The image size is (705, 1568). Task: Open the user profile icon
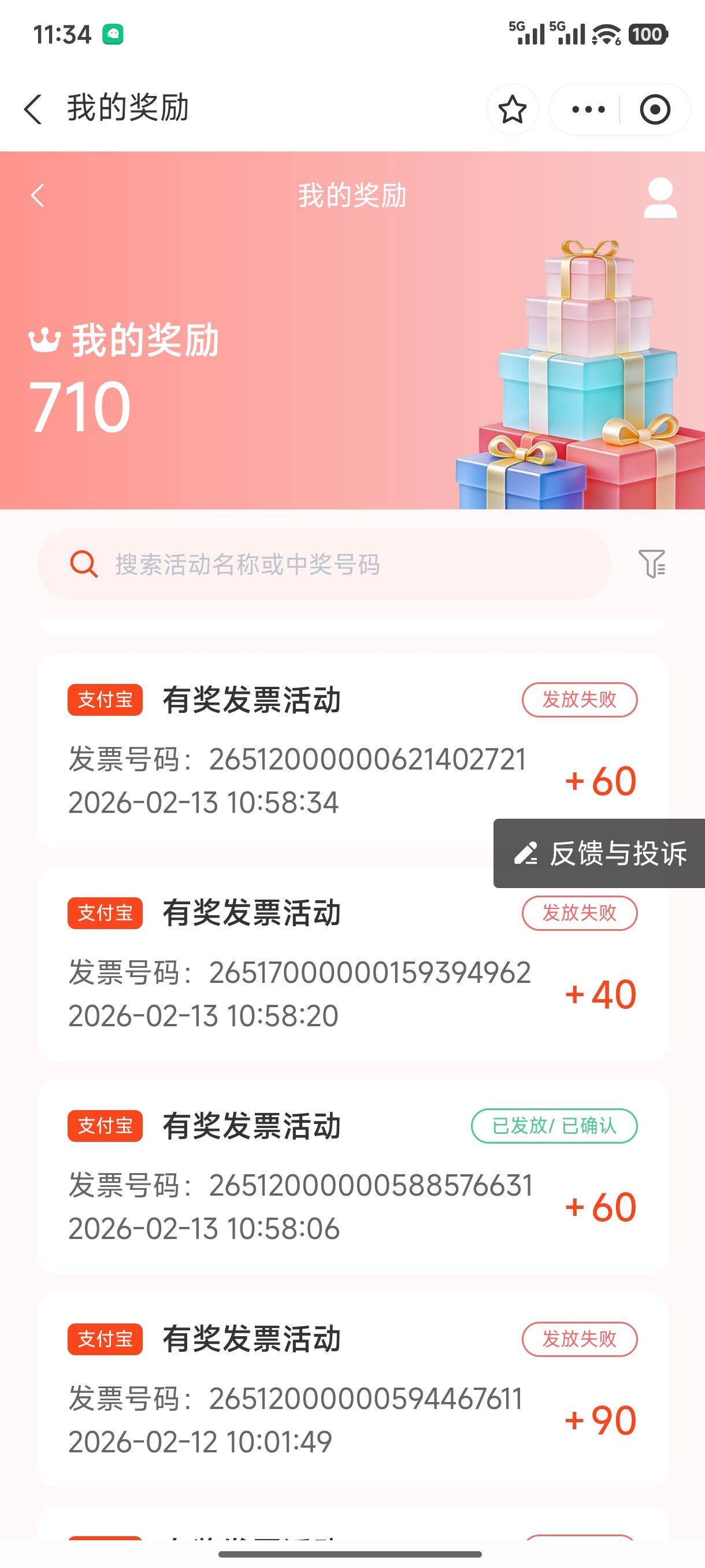(660, 198)
